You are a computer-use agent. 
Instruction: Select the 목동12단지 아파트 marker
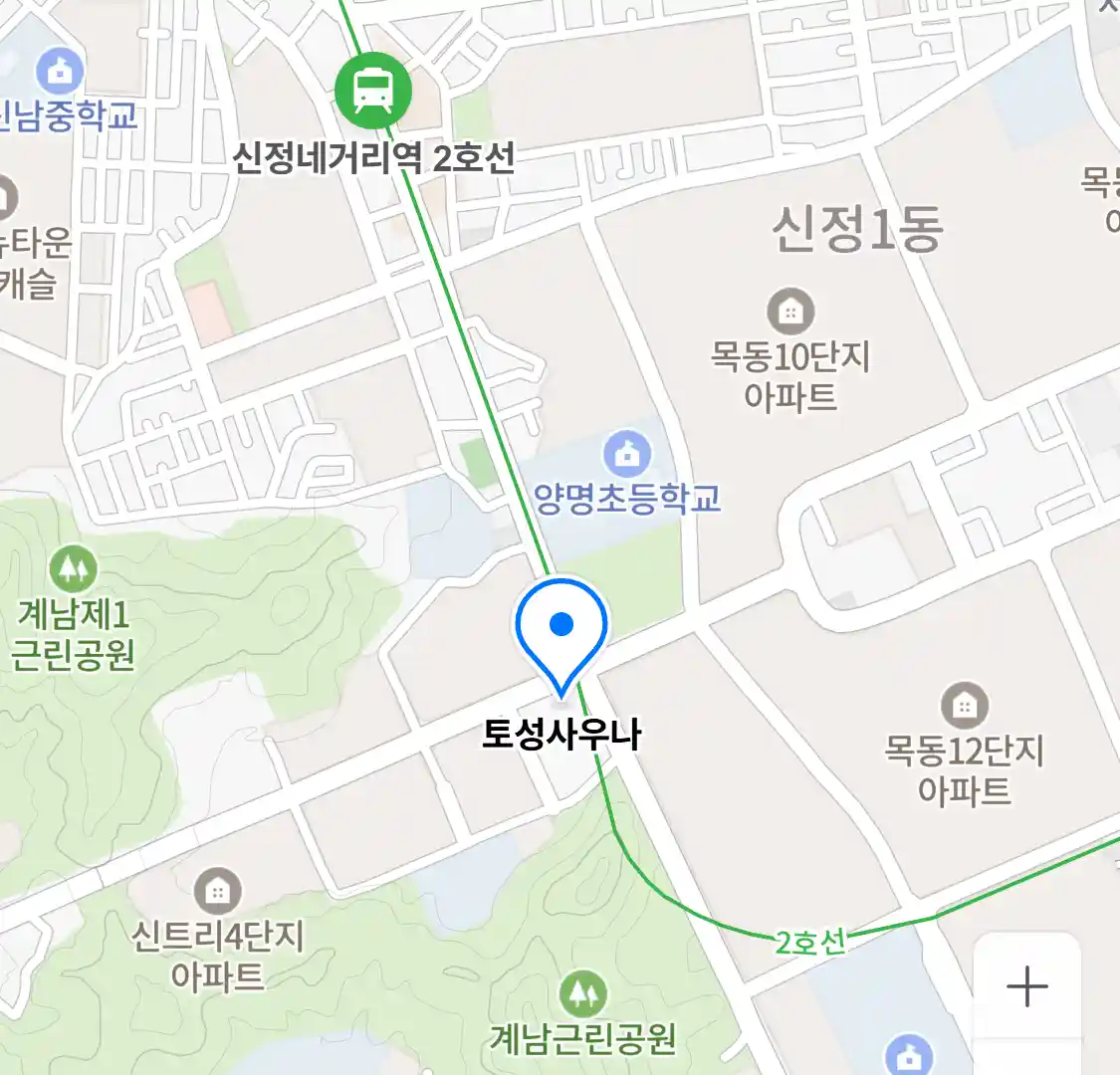tap(964, 706)
